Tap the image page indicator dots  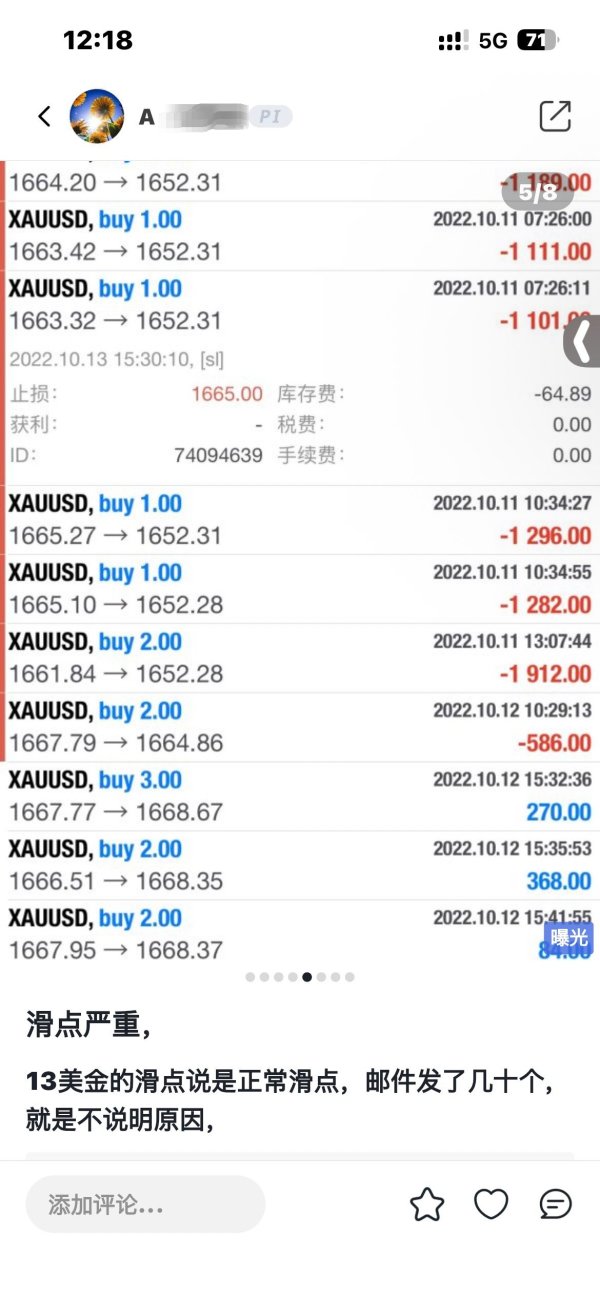coord(300,977)
